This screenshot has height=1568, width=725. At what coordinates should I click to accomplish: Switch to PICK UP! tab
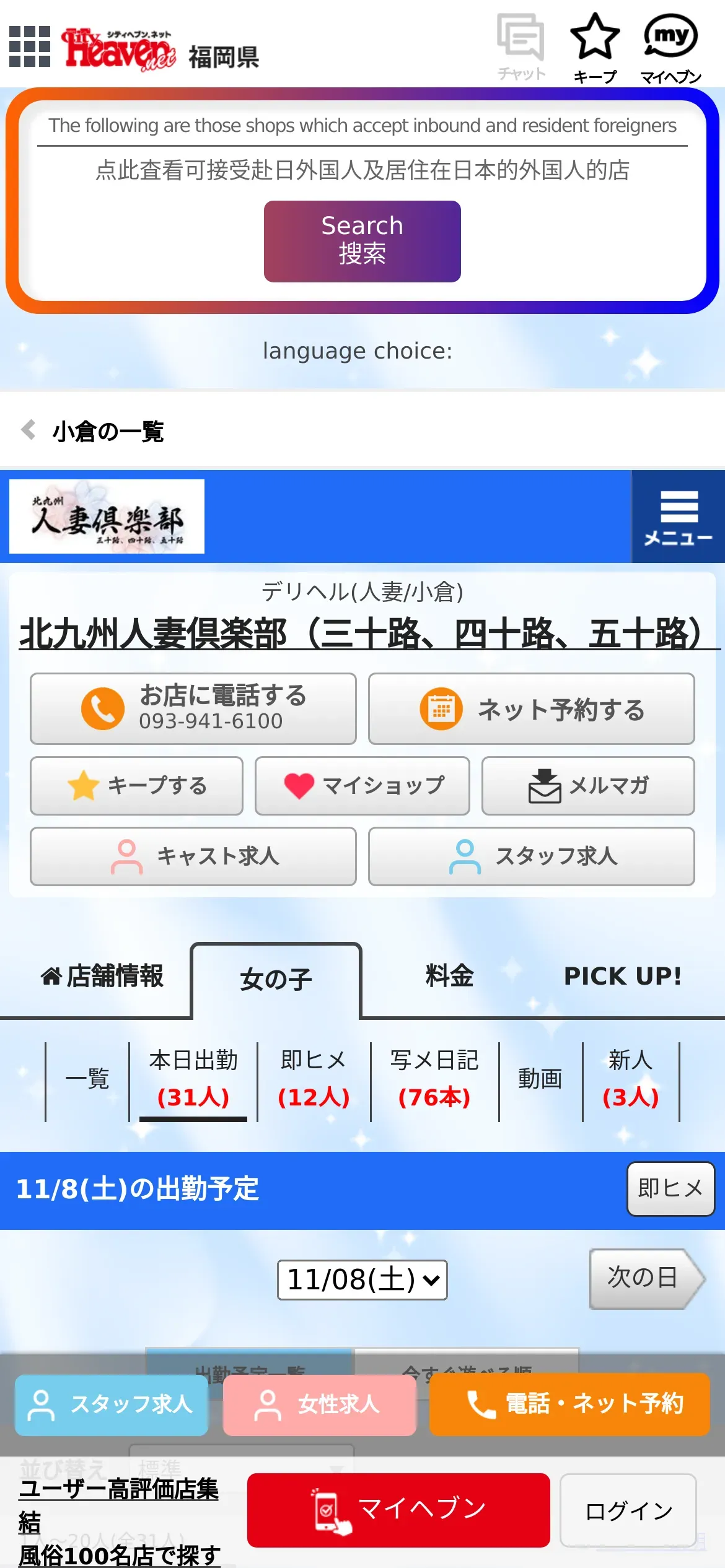click(622, 976)
